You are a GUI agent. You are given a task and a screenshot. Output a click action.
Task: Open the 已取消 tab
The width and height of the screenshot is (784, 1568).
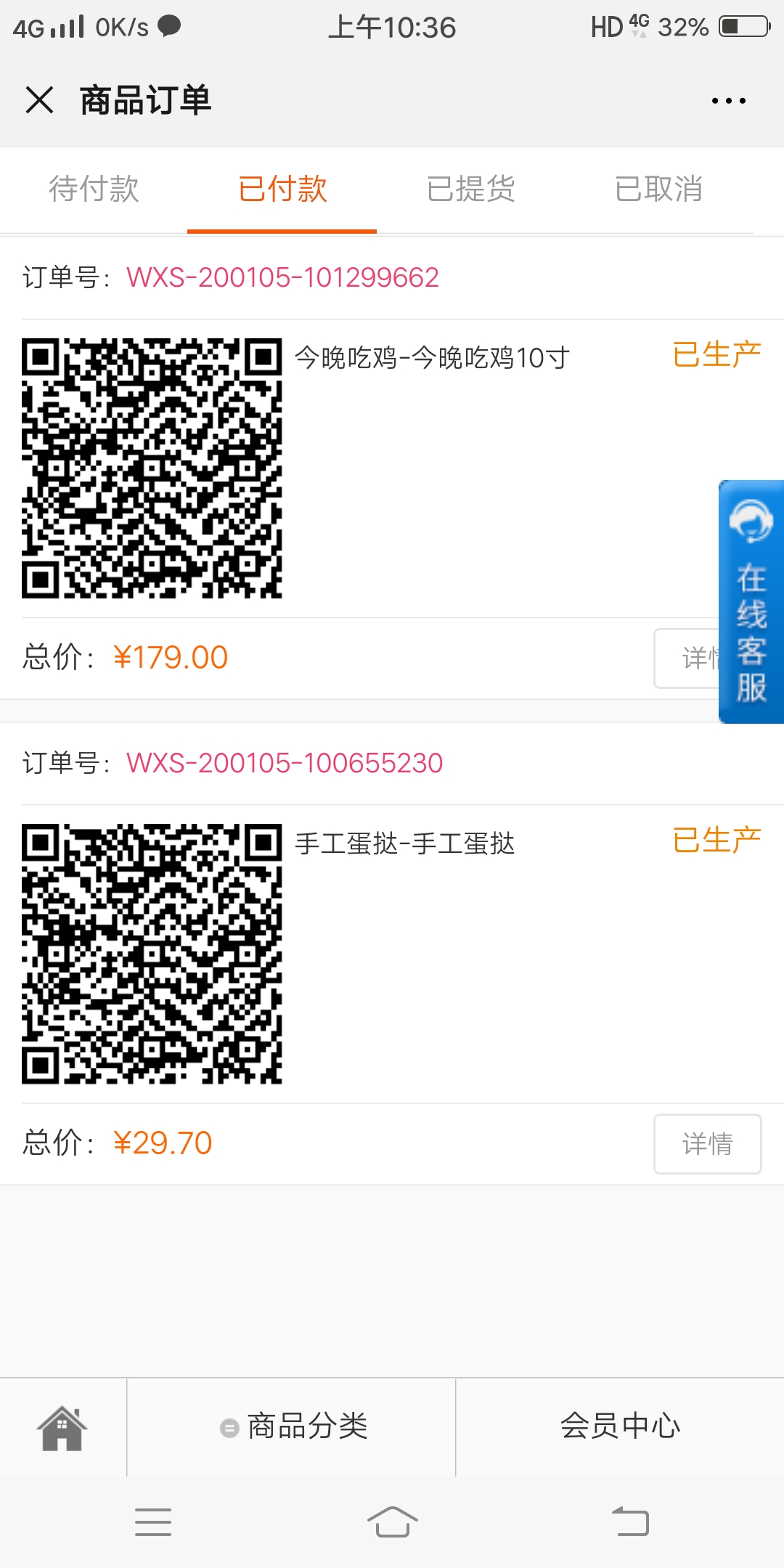[x=658, y=189]
